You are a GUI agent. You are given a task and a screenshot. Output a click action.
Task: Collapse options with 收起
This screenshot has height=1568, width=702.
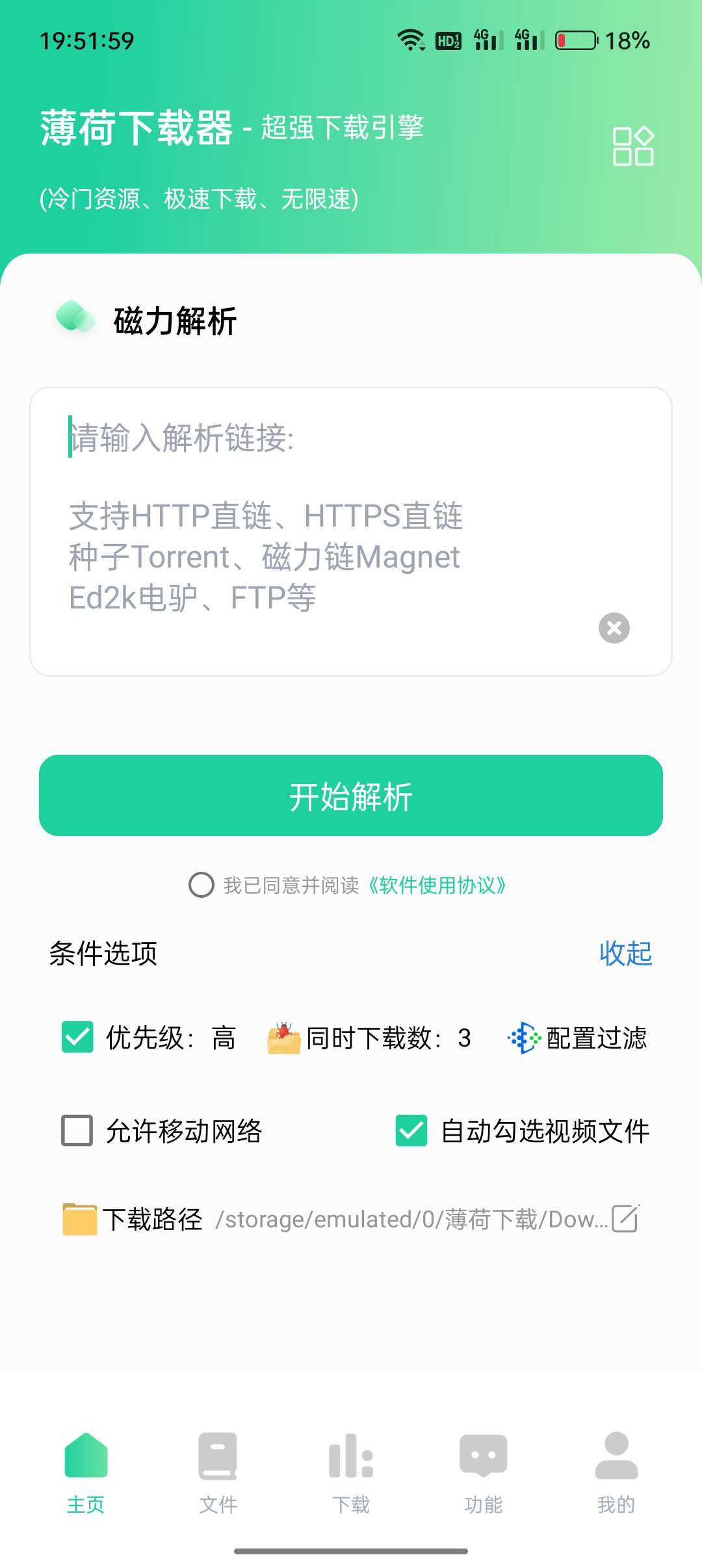[x=625, y=954]
